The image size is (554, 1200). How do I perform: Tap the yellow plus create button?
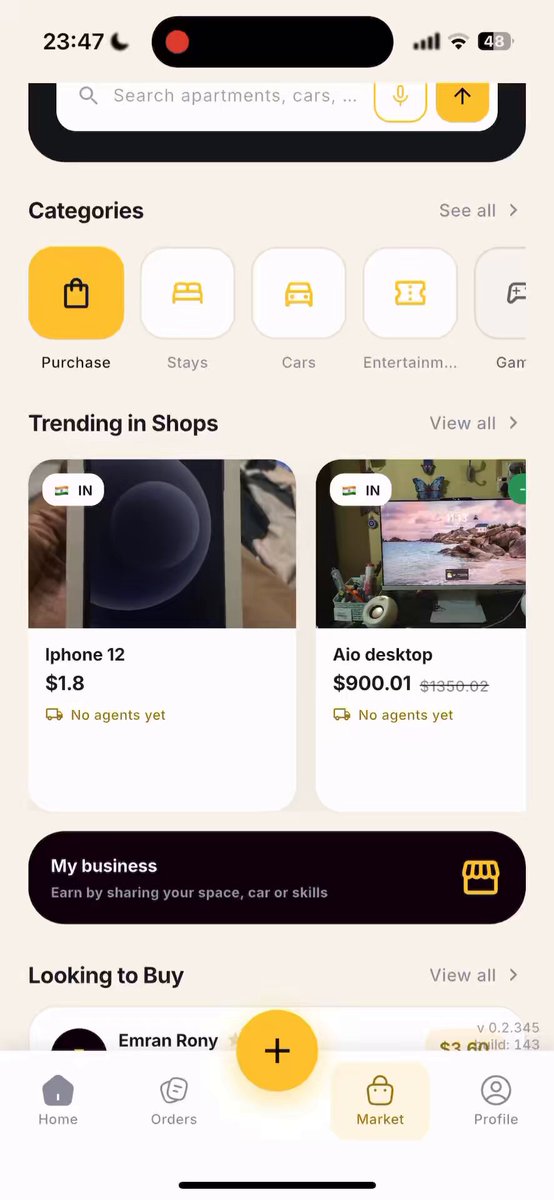pyautogui.click(x=277, y=1050)
